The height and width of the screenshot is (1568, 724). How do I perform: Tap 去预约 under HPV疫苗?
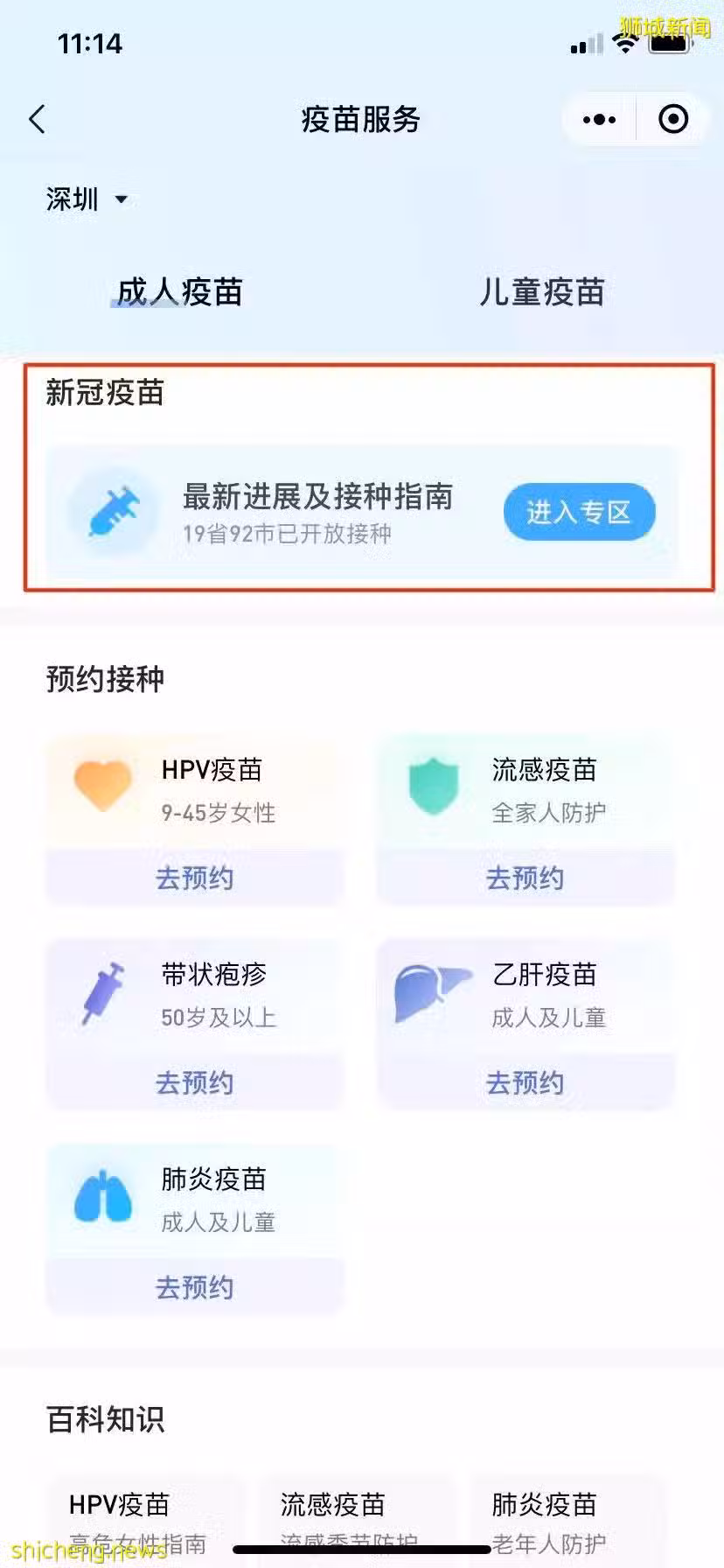(194, 878)
